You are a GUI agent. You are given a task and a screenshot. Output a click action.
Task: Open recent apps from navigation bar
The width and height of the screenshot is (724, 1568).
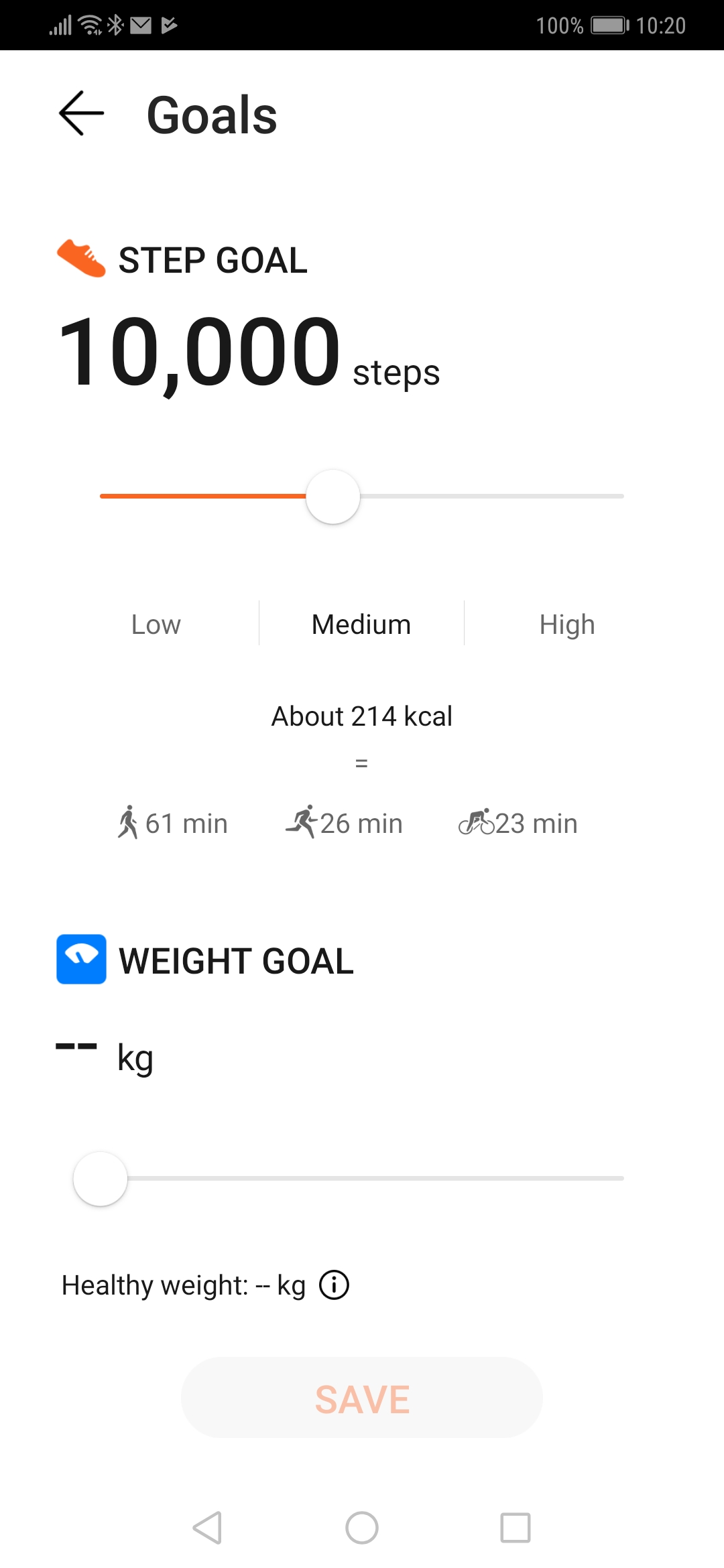pyautogui.click(x=516, y=1528)
